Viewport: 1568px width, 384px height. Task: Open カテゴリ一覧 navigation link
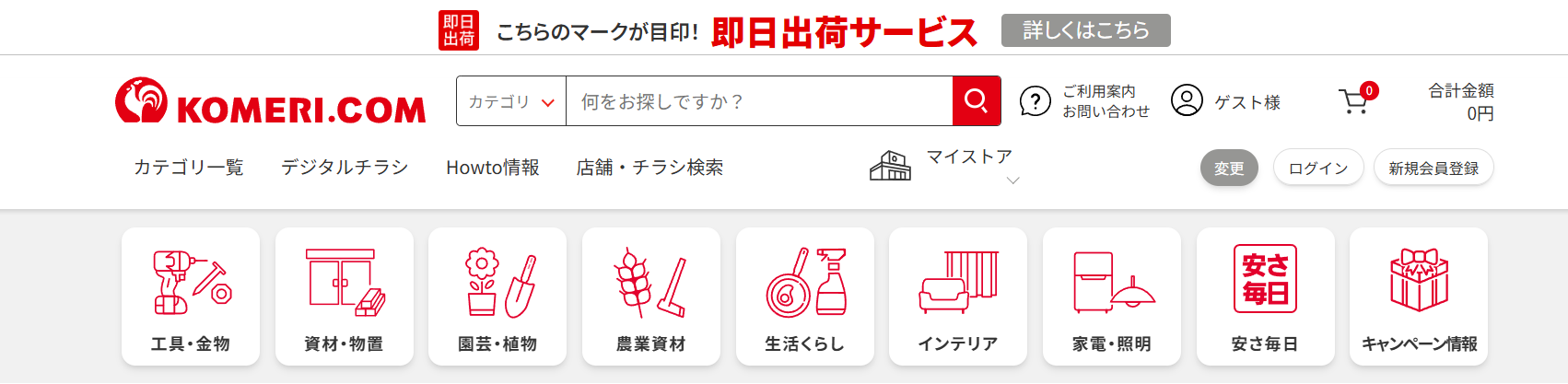(189, 168)
